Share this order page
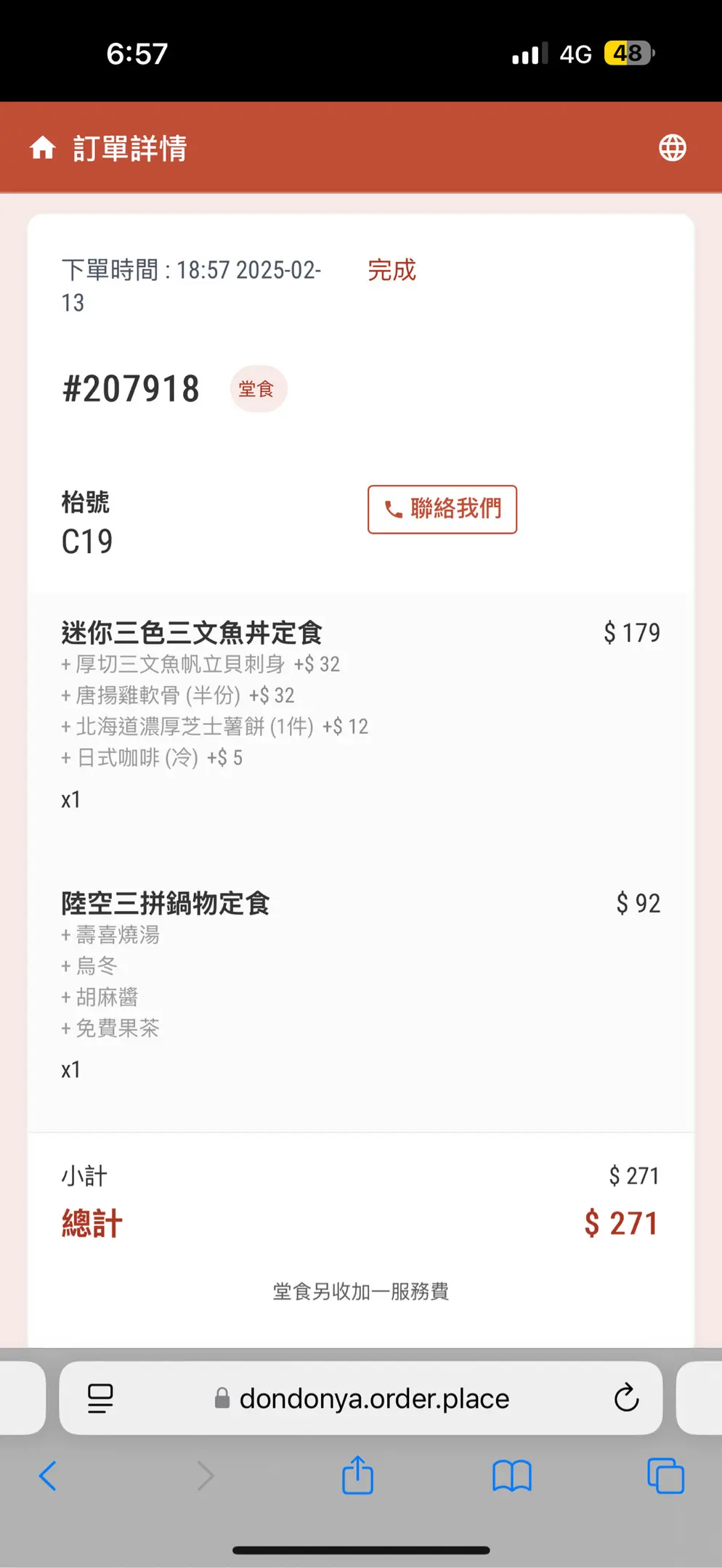Viewport: 722px width, 1568px height. [357, 1476]
